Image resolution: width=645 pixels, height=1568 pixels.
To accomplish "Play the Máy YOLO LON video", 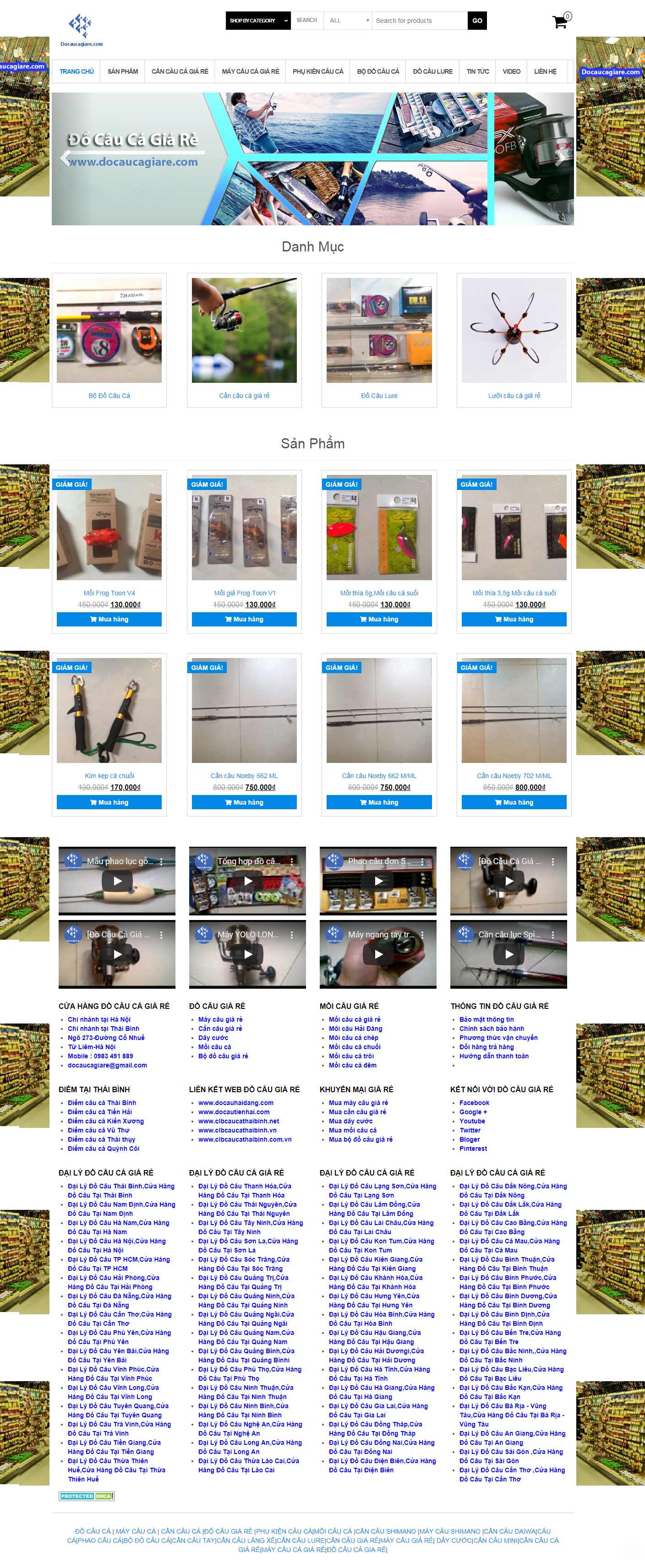I will coord(248,954).
